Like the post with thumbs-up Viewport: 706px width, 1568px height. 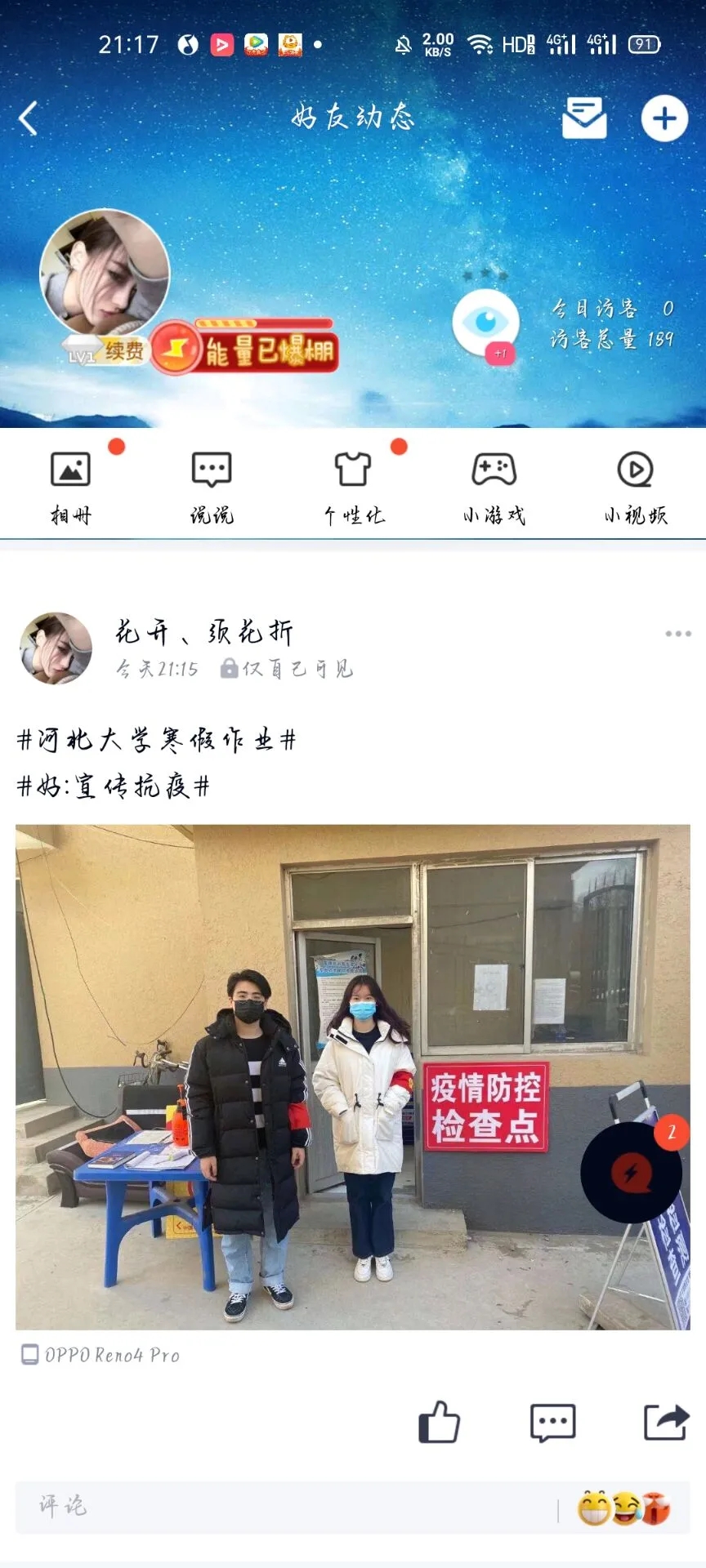(439, 1423)
